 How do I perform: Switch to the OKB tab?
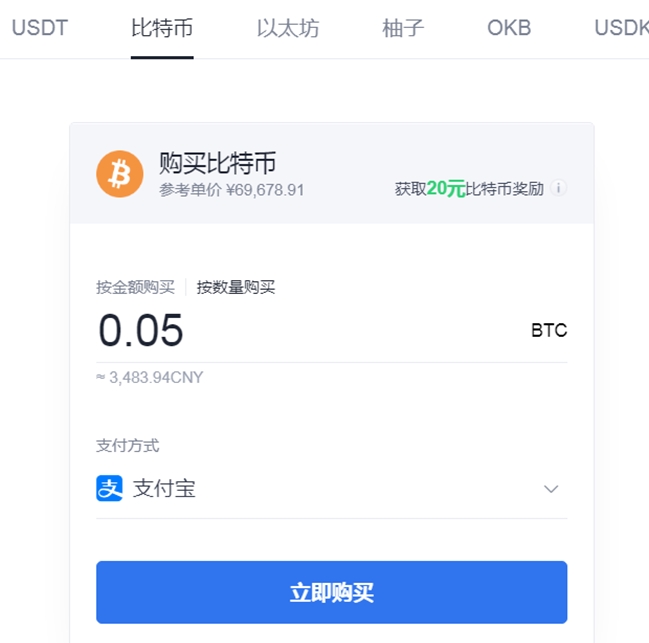[509, 27]
